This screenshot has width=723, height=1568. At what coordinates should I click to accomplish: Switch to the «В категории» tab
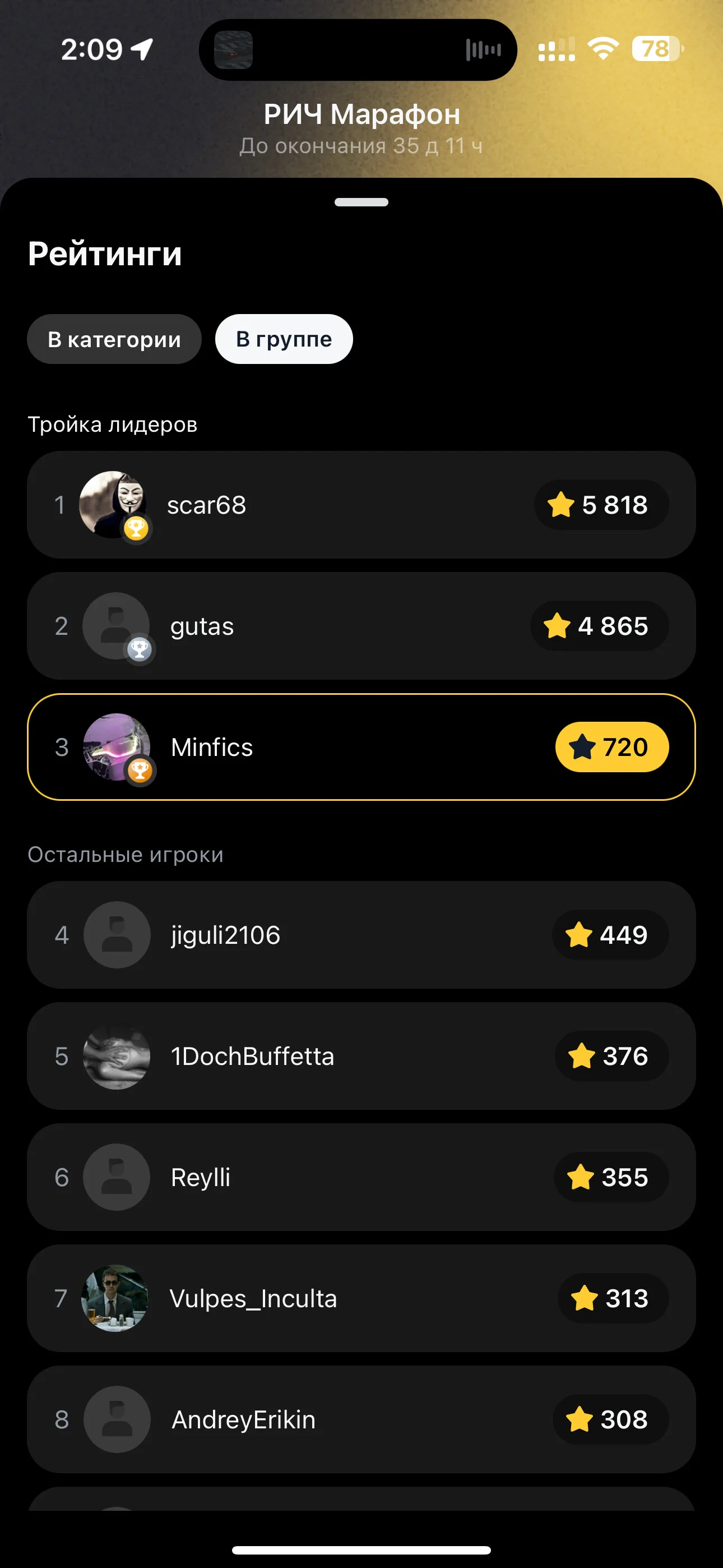(114, 339)
